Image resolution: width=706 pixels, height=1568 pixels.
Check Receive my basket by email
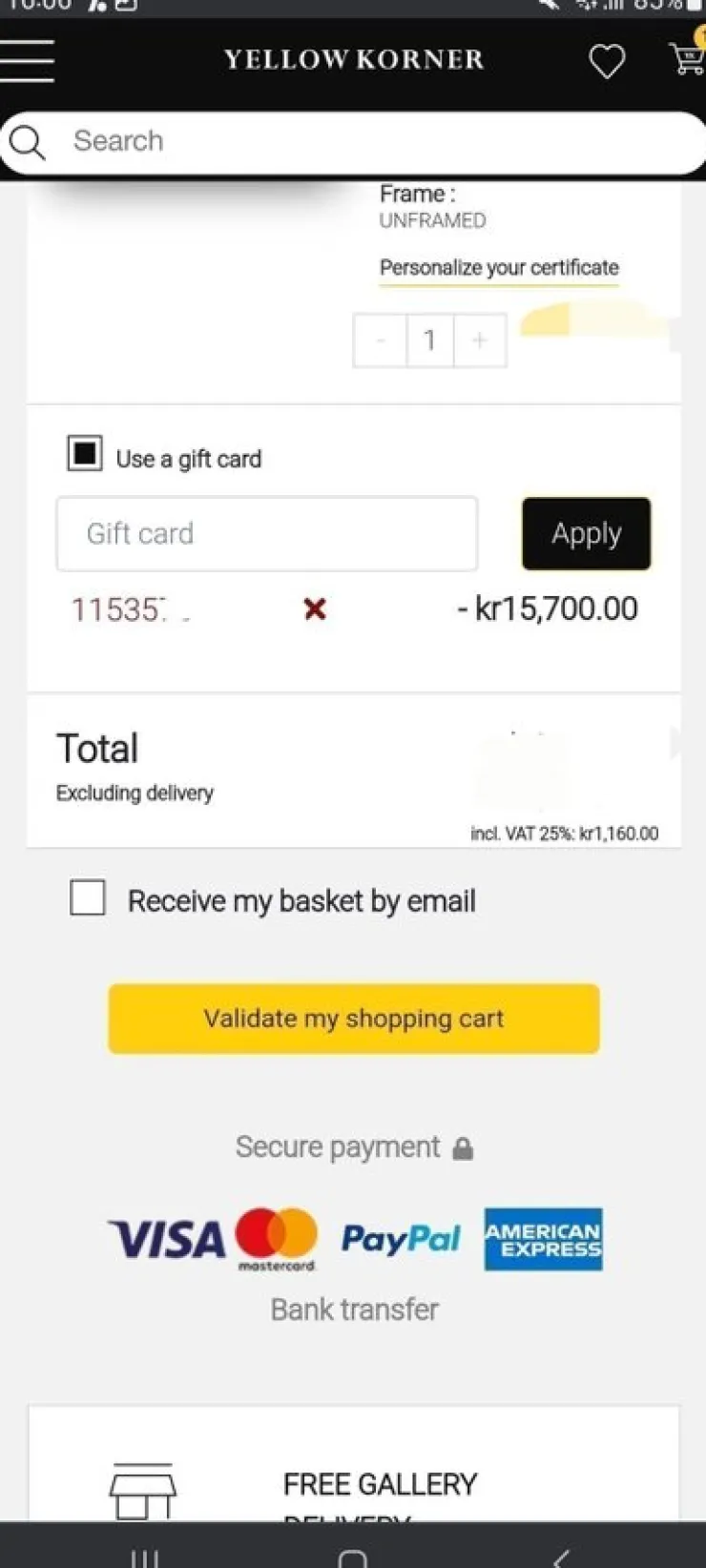point(88,898)
